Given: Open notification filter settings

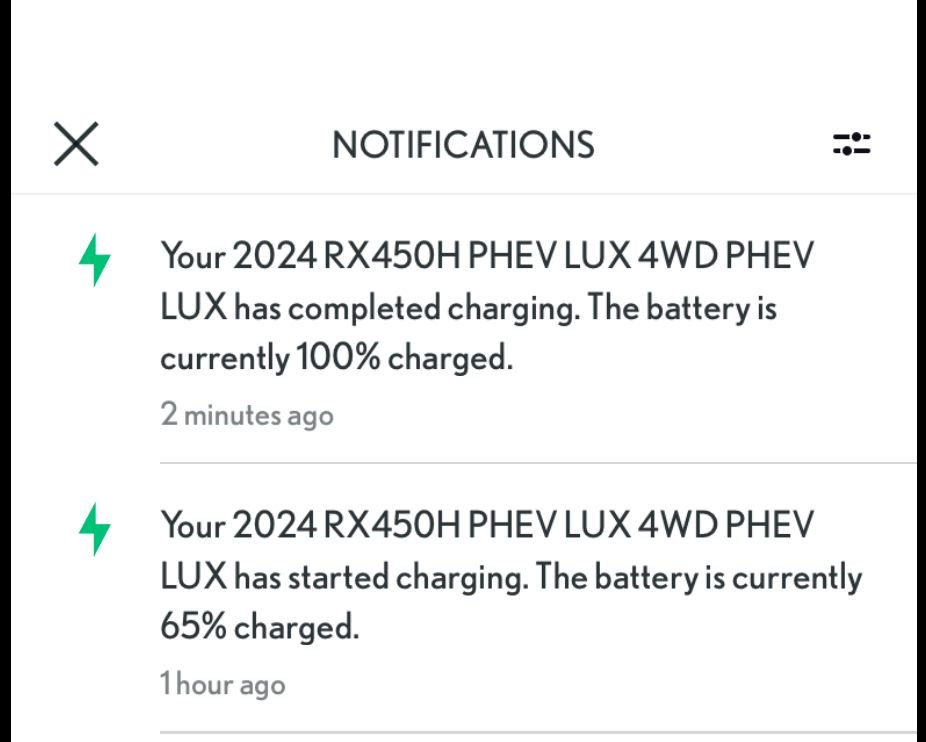Looking at the screenshot, I should 851,144.
